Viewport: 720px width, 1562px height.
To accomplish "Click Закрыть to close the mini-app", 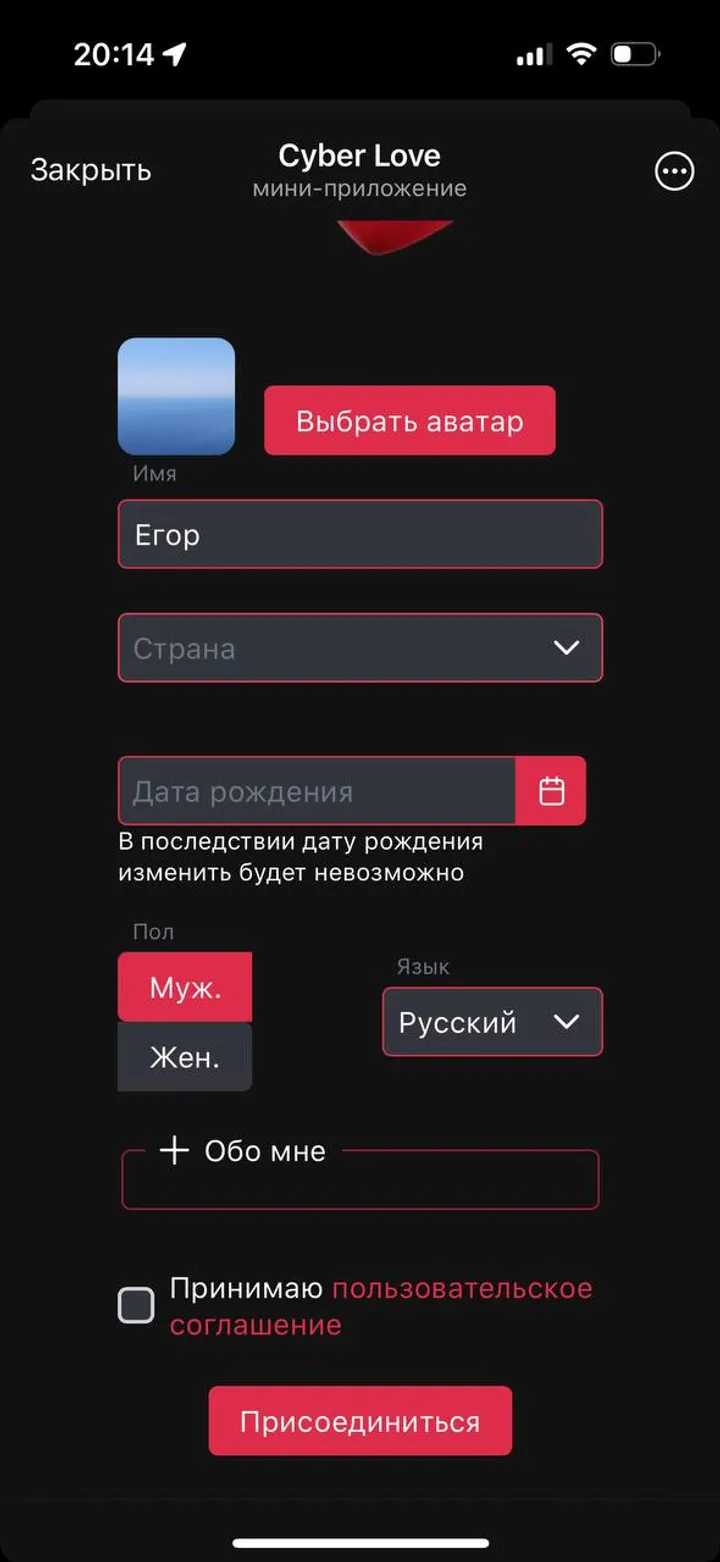I will tap(91, 168).
